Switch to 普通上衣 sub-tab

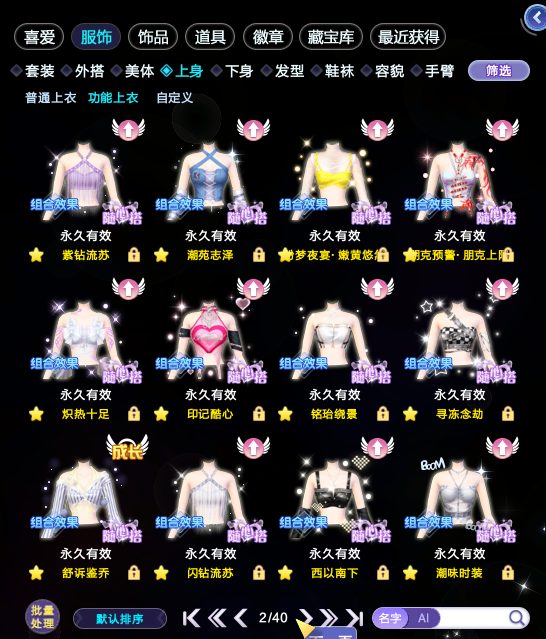pyautogui.click(x=51, y=98)
